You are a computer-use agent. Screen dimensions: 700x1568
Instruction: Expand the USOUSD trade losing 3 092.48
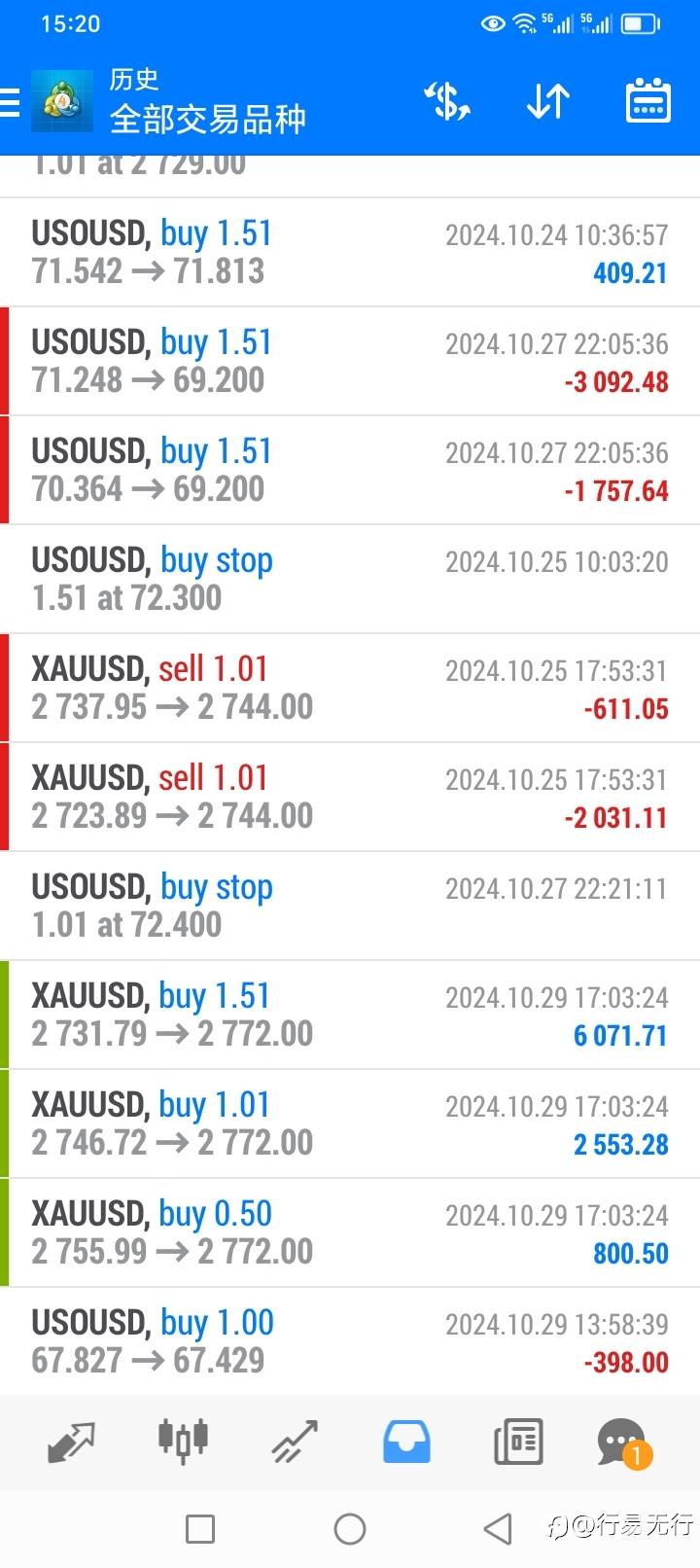click(x=350, y=362)
